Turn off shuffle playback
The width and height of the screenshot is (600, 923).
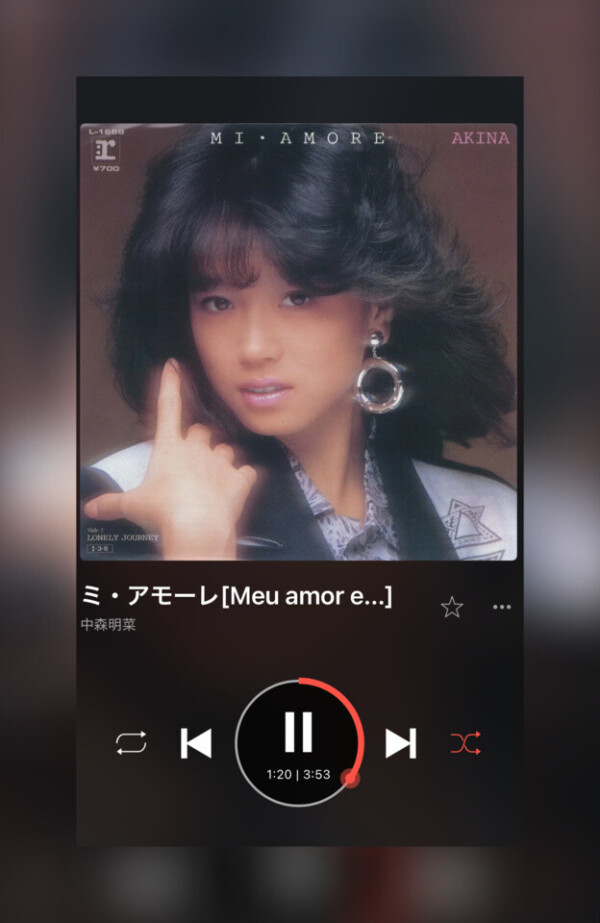[x=465, y=743]
